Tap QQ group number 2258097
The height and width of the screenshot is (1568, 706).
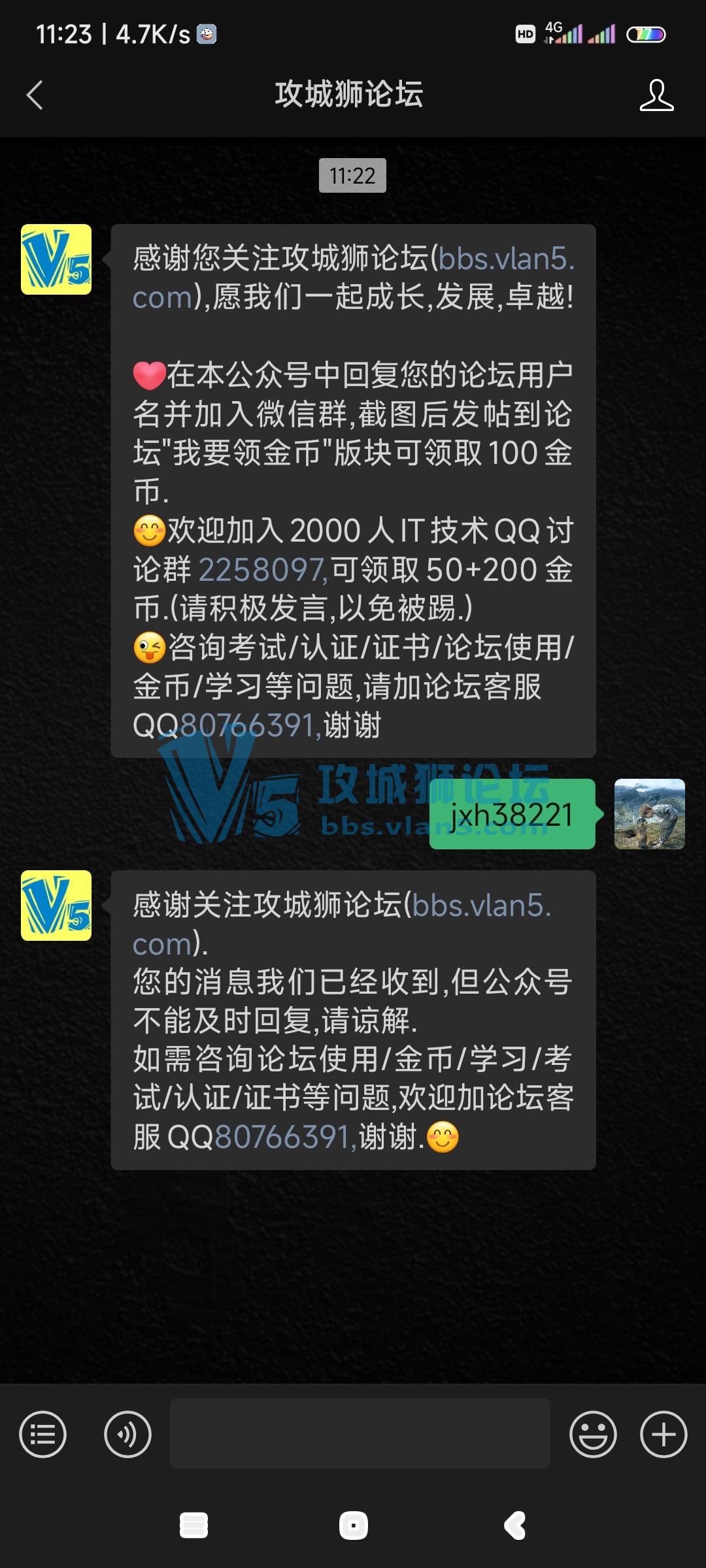point(261,570)
